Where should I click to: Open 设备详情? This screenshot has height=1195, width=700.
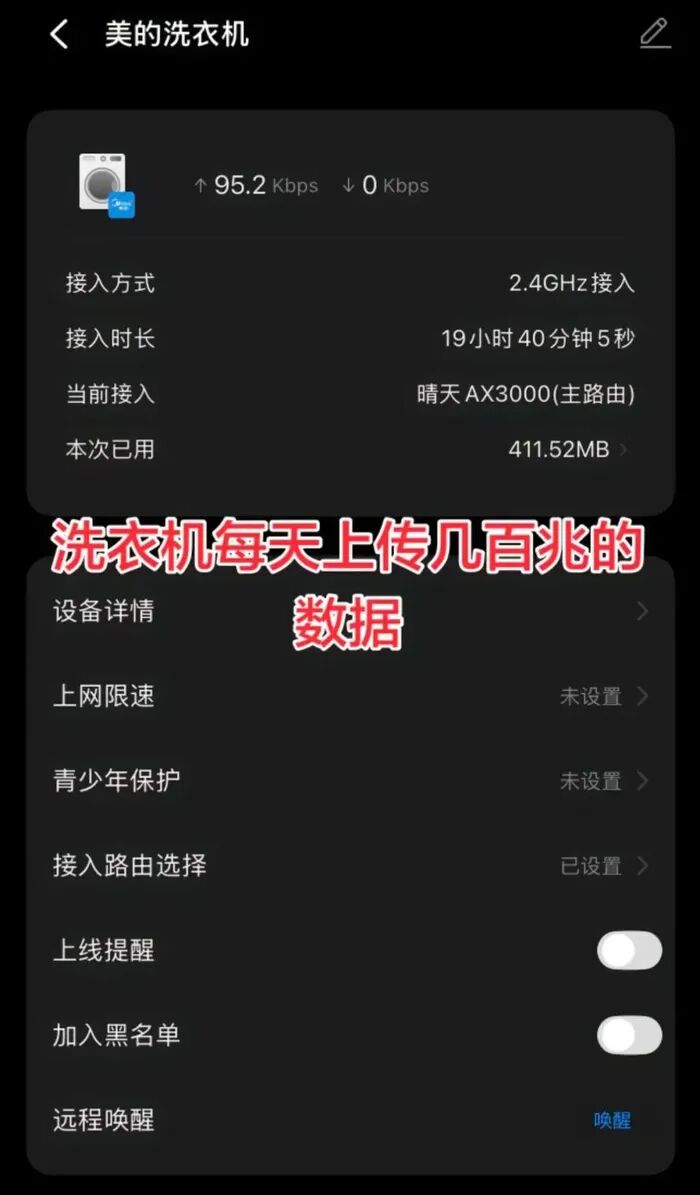tap(350, 611)
